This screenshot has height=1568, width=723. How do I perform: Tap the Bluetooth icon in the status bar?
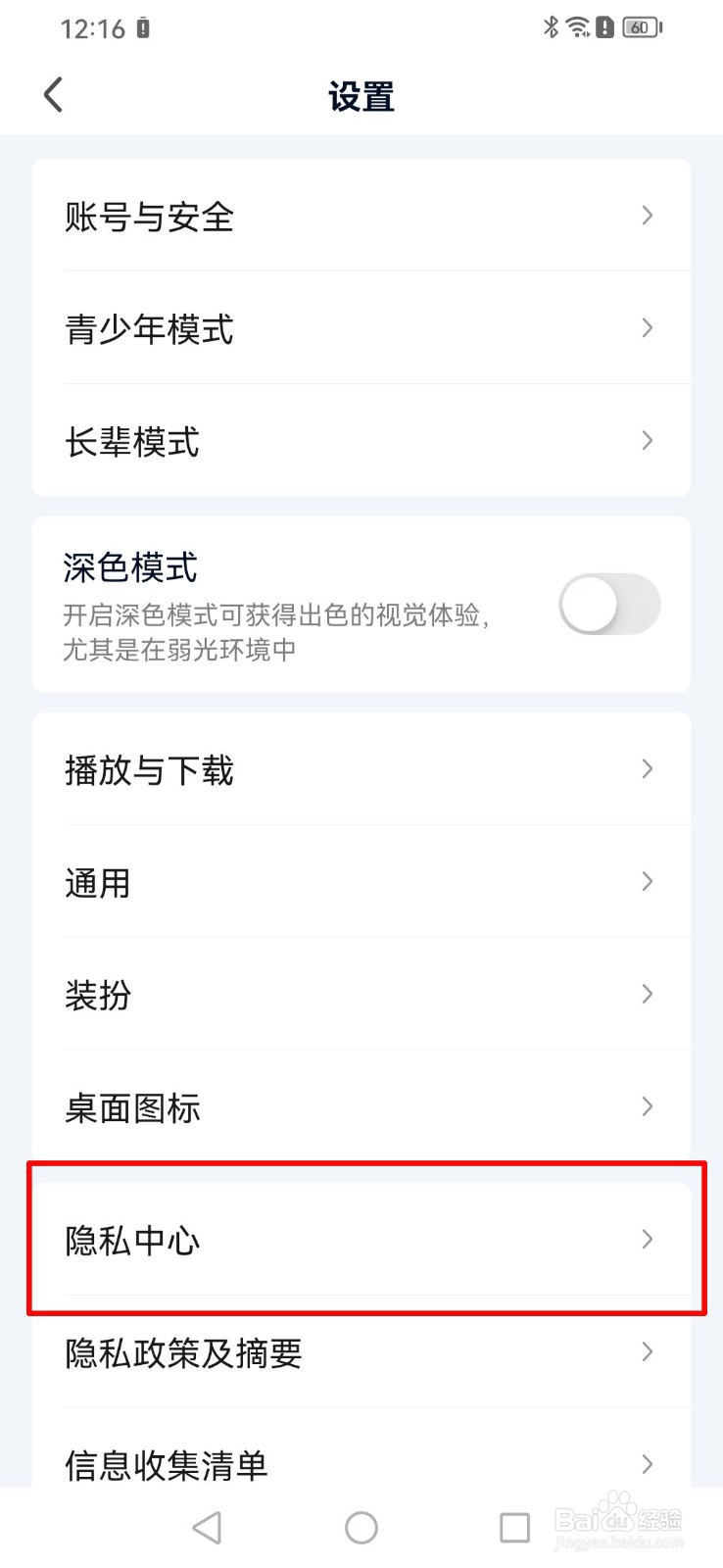click(x=552, y=26)
